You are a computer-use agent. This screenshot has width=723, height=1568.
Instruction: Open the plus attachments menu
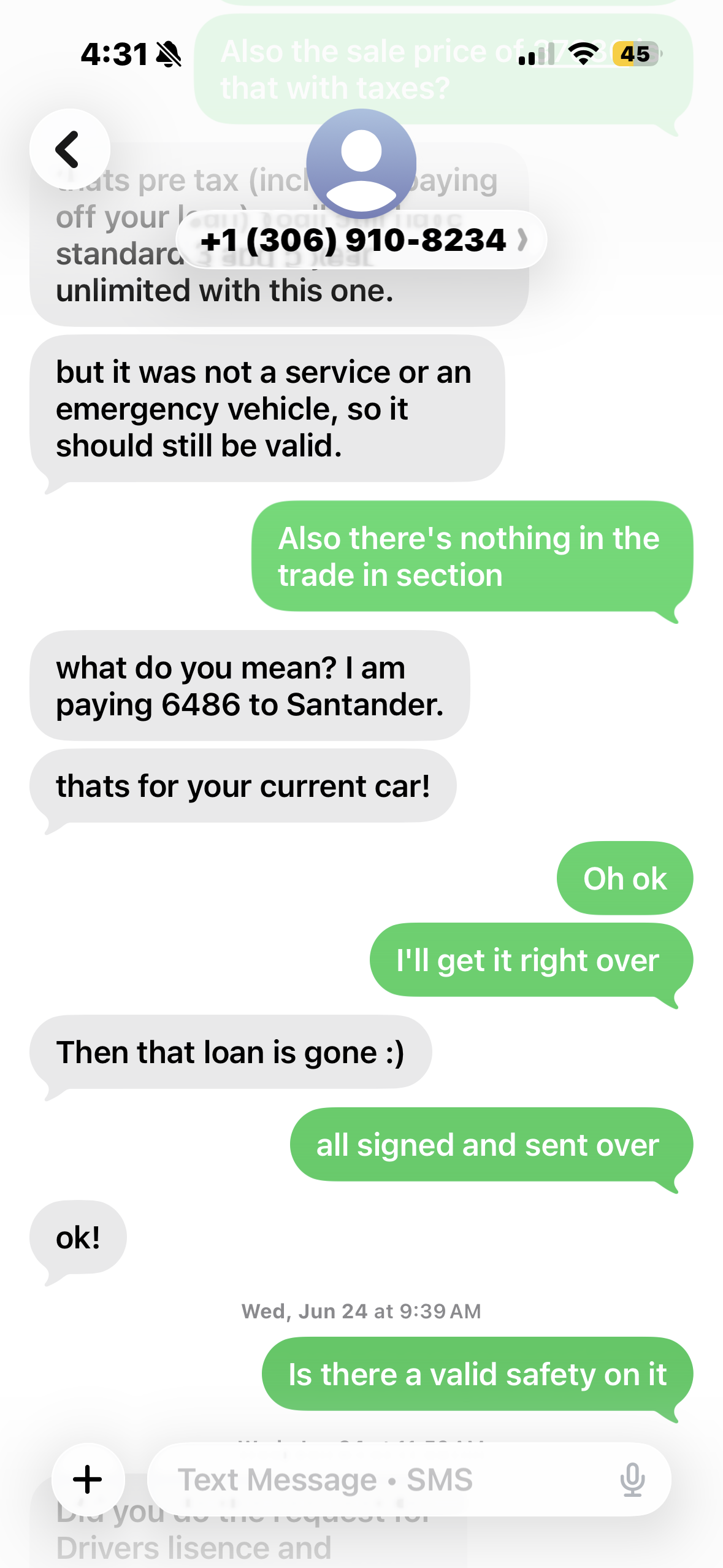[88, 1479]
